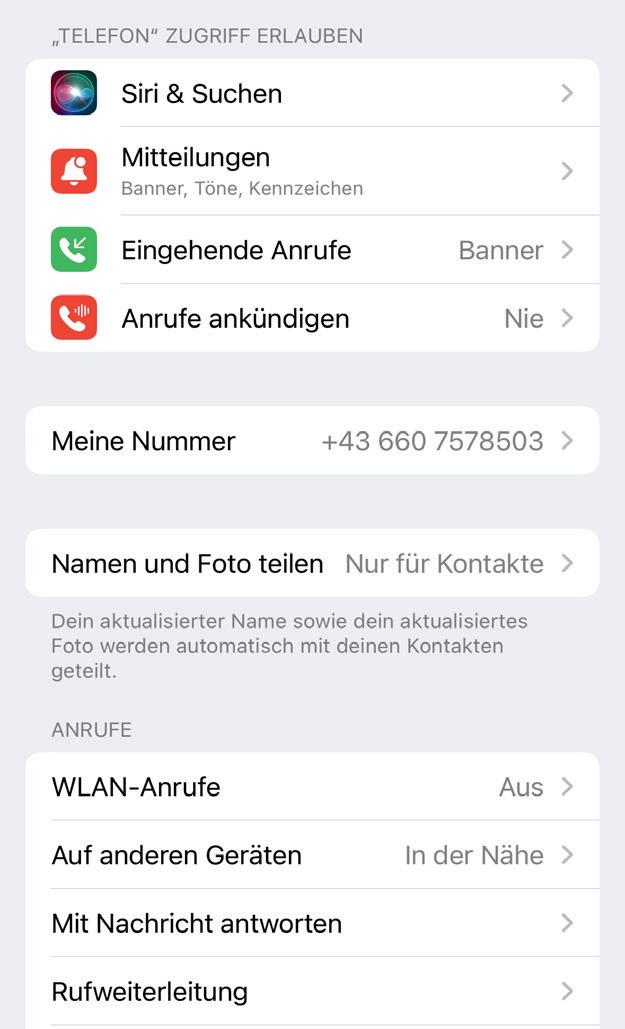Open WLAN-Anrufe settings
The image size is (625, 1029).
pos(312,787)
